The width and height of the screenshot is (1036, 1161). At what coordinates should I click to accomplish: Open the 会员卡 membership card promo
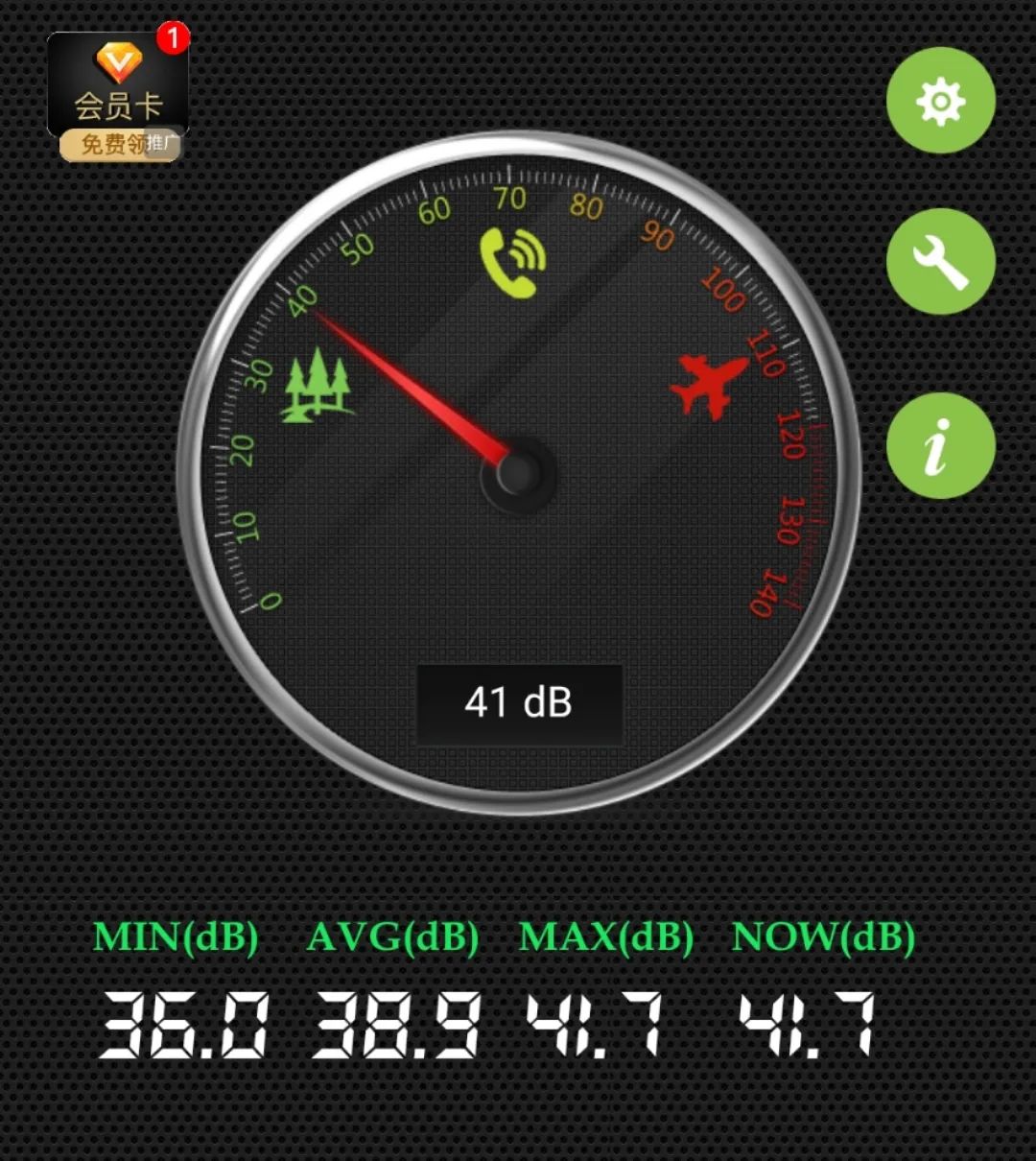(x=118, y=96)
